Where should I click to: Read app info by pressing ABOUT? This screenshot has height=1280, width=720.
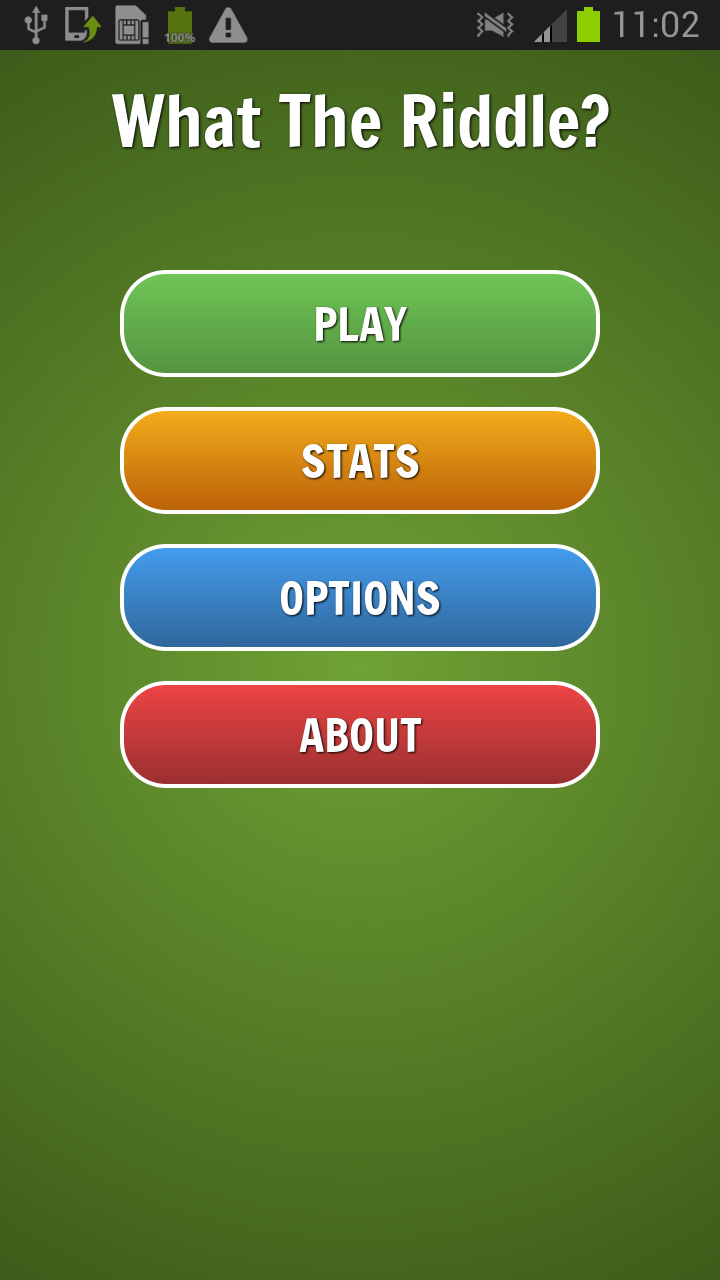(360, 733)
